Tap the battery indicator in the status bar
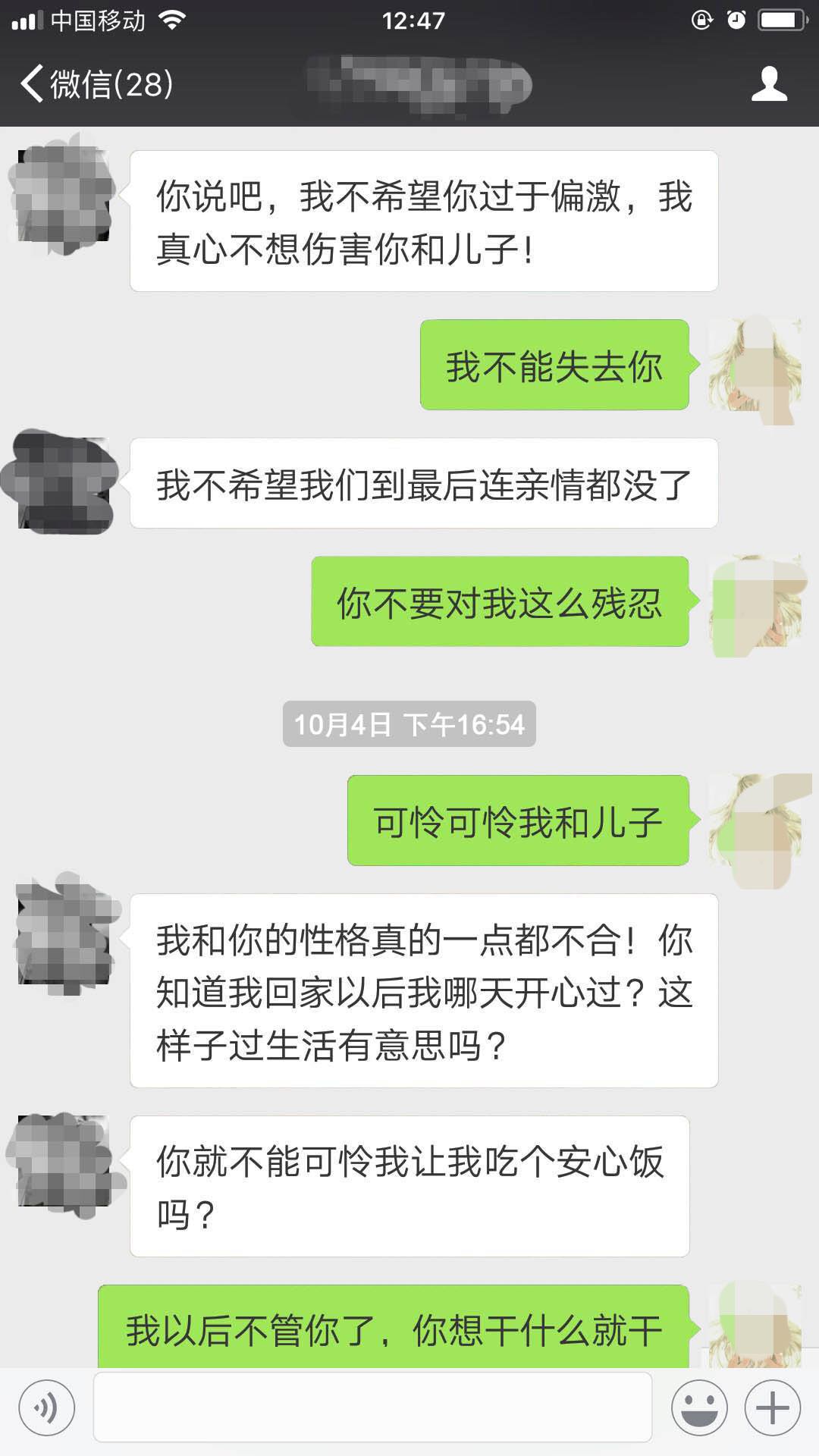819x1456 pixels. (x=781, y=20)
